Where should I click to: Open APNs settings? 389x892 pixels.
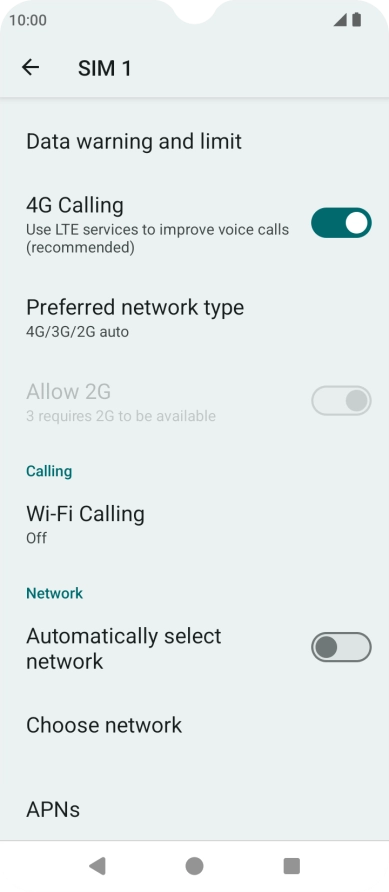click(x=194, y=810)
